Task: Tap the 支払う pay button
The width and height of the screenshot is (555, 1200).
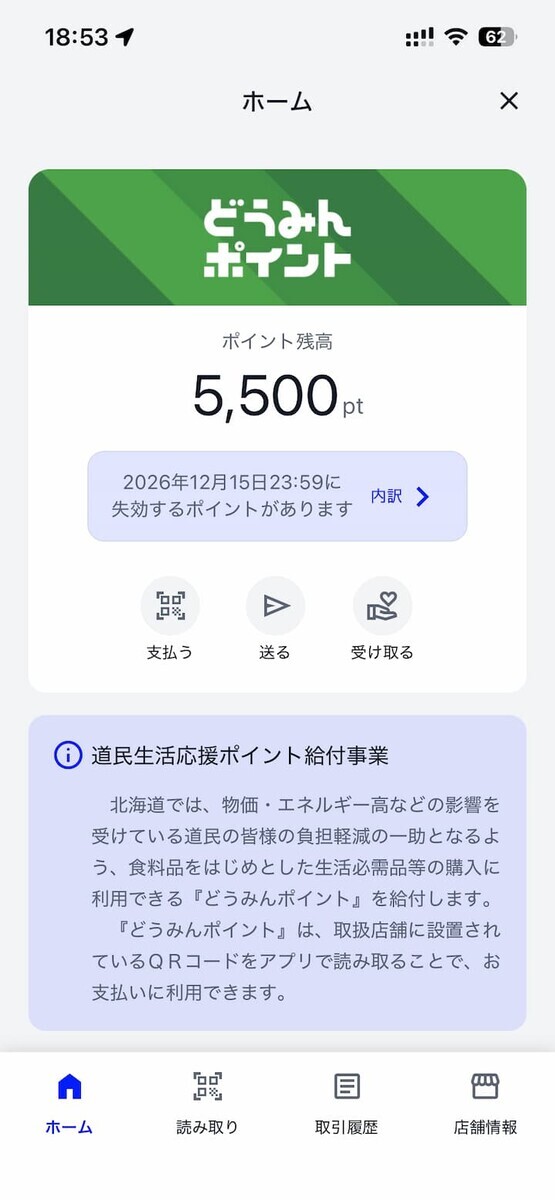Action: tap(170, 619)
